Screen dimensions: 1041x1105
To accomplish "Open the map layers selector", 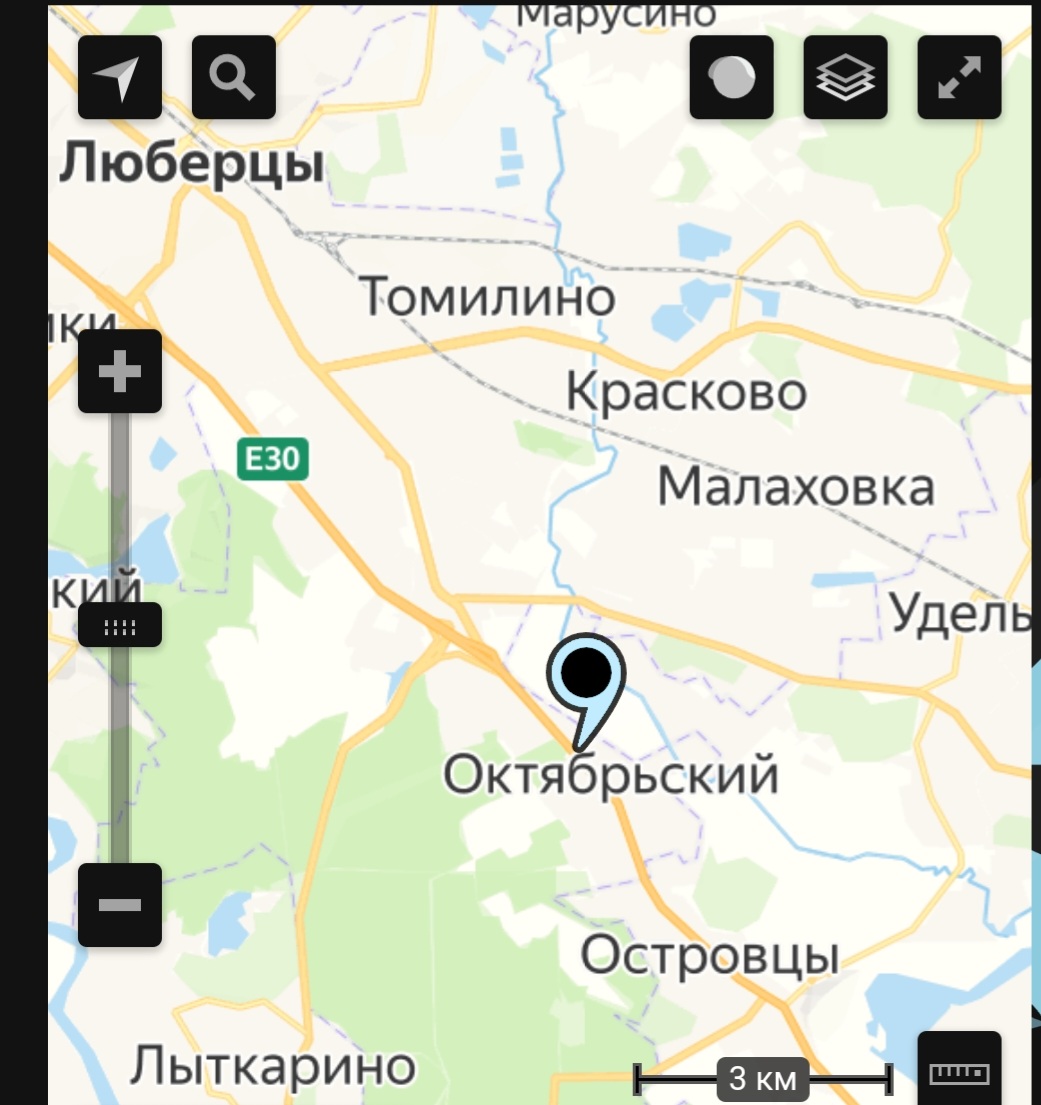I will tap(845, 78).
